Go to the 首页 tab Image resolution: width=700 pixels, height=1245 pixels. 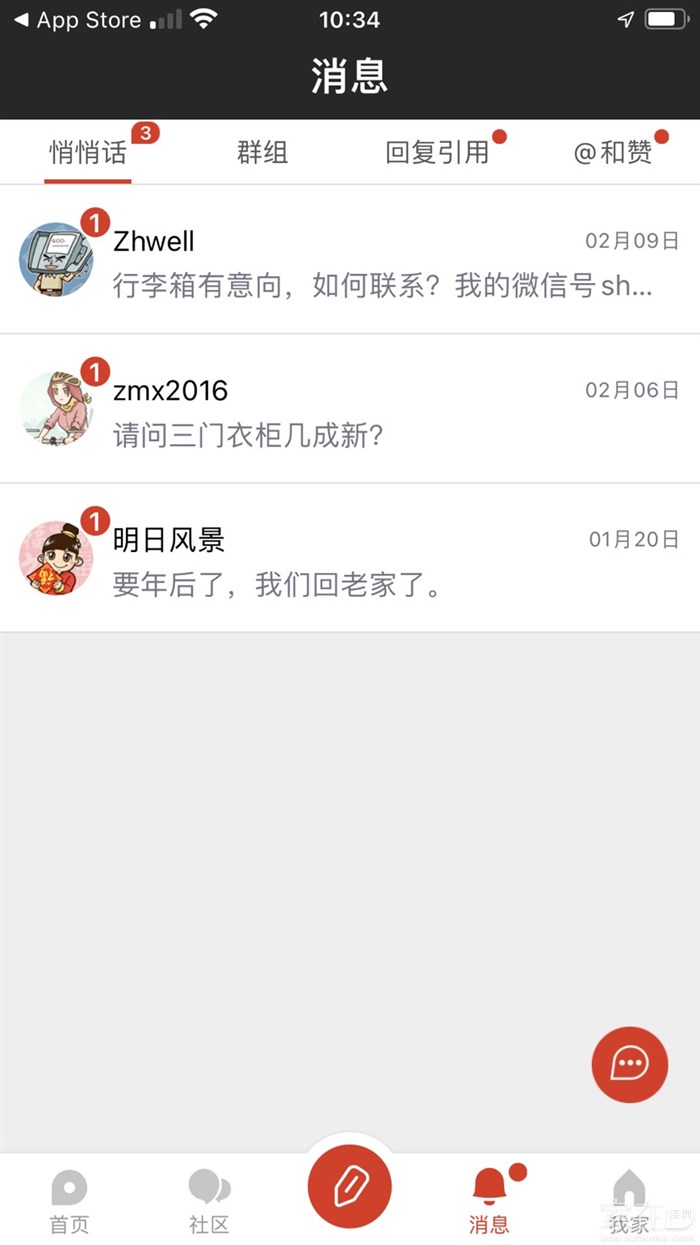click(x=69, y=1201)
